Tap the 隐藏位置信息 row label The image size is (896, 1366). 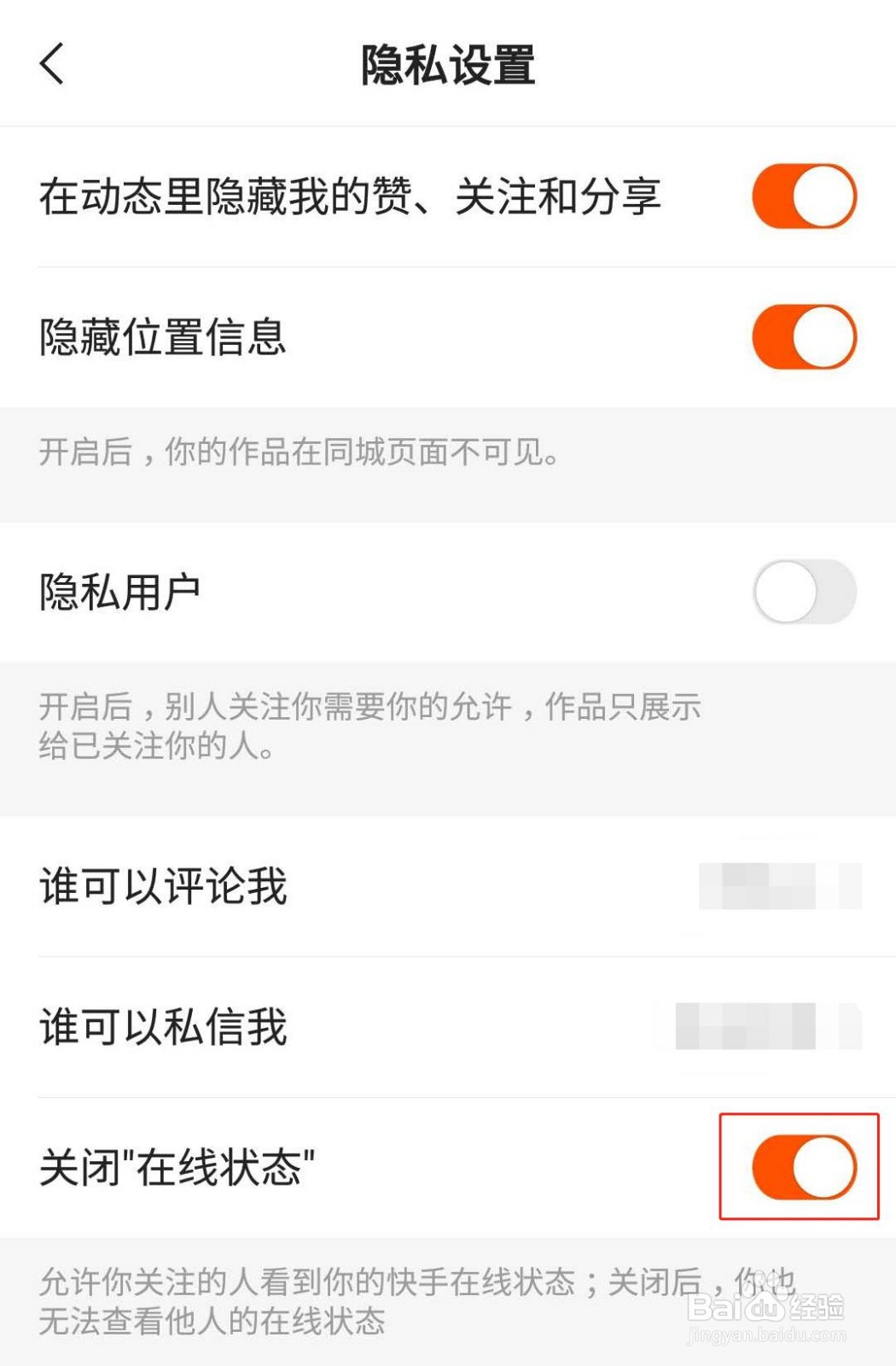(x=166, y=337)
